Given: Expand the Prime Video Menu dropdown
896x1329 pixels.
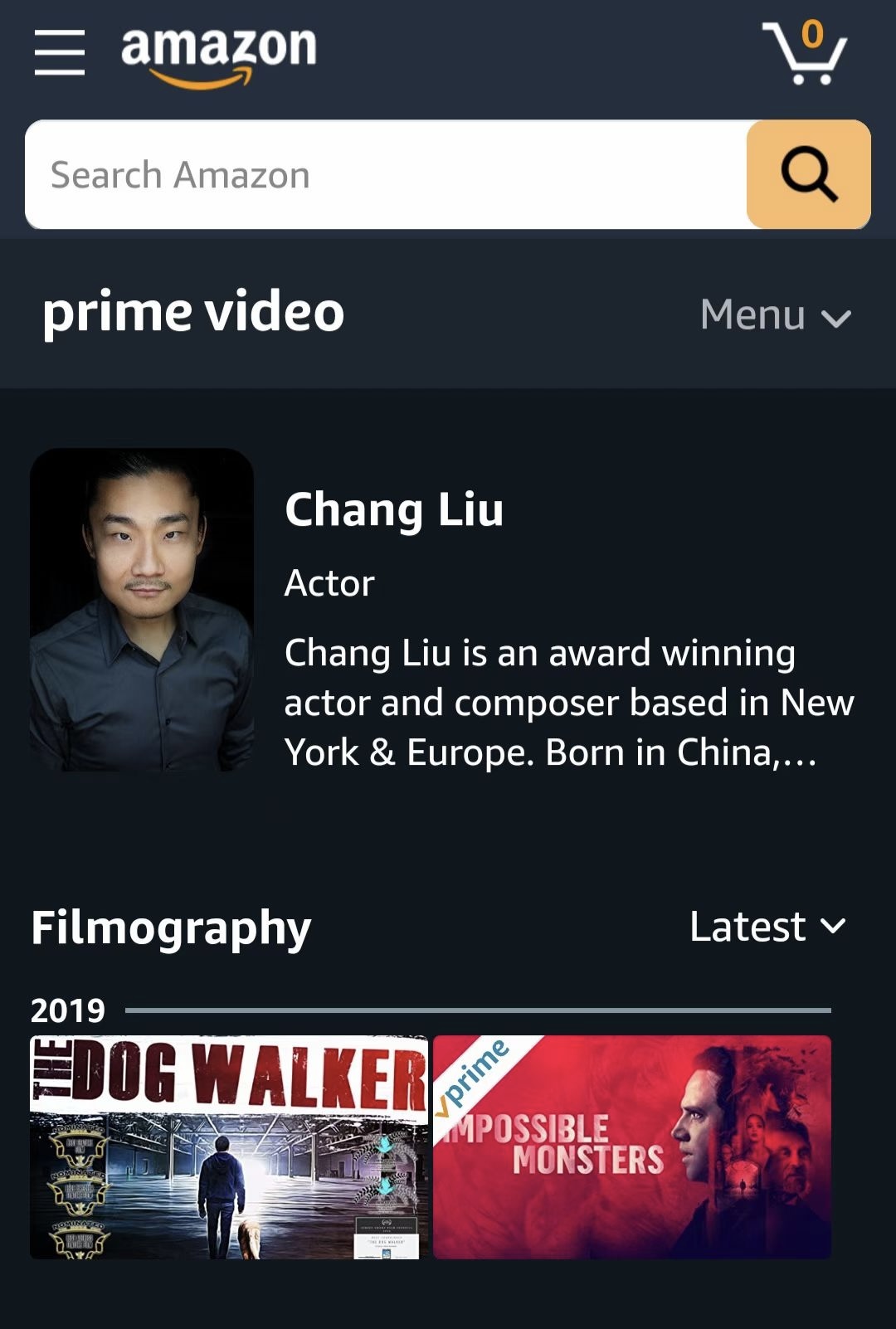Looking at the screenshot, I should point(775,315).
